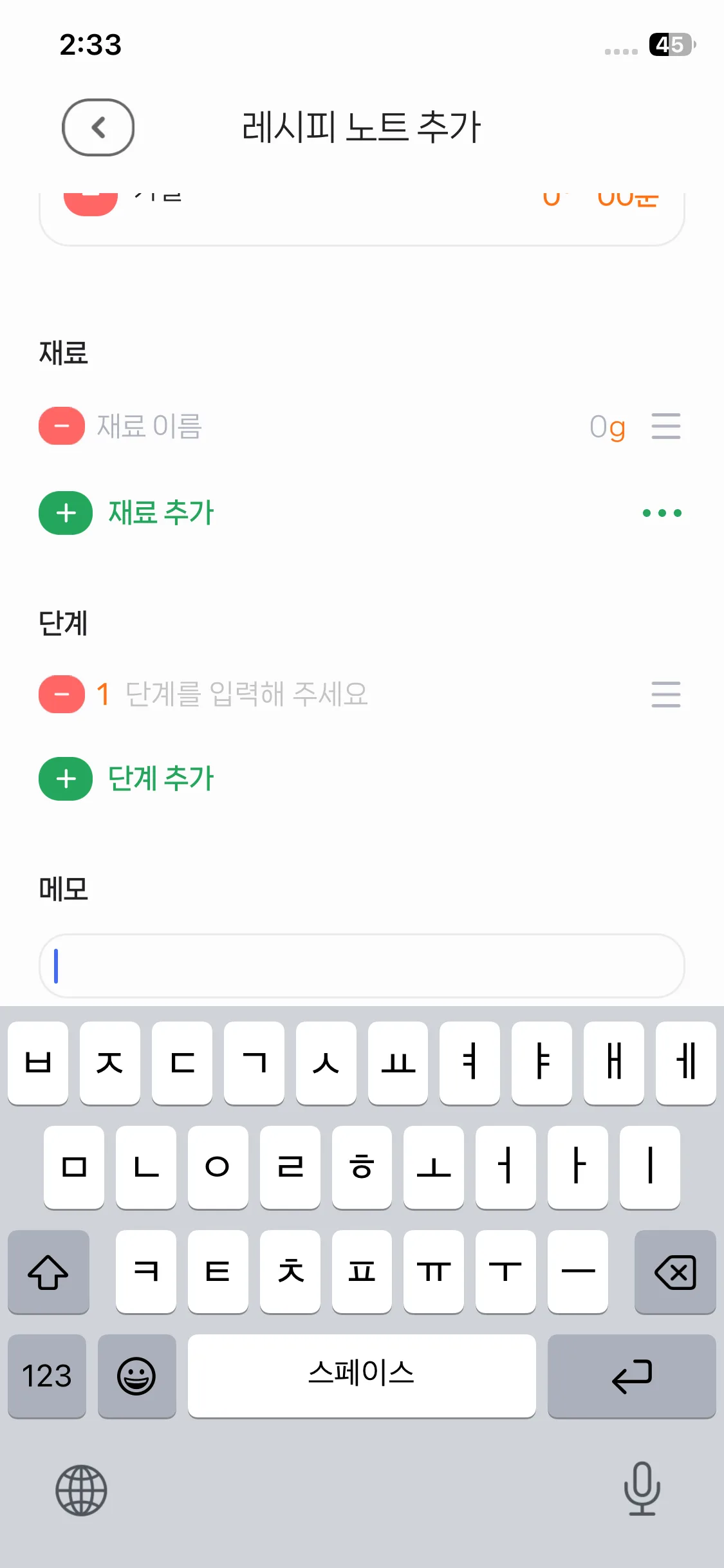Start voice dictation with the microphone
Image resolution: width=724 pixels, height=1568 pixels.
point(642,1489)
